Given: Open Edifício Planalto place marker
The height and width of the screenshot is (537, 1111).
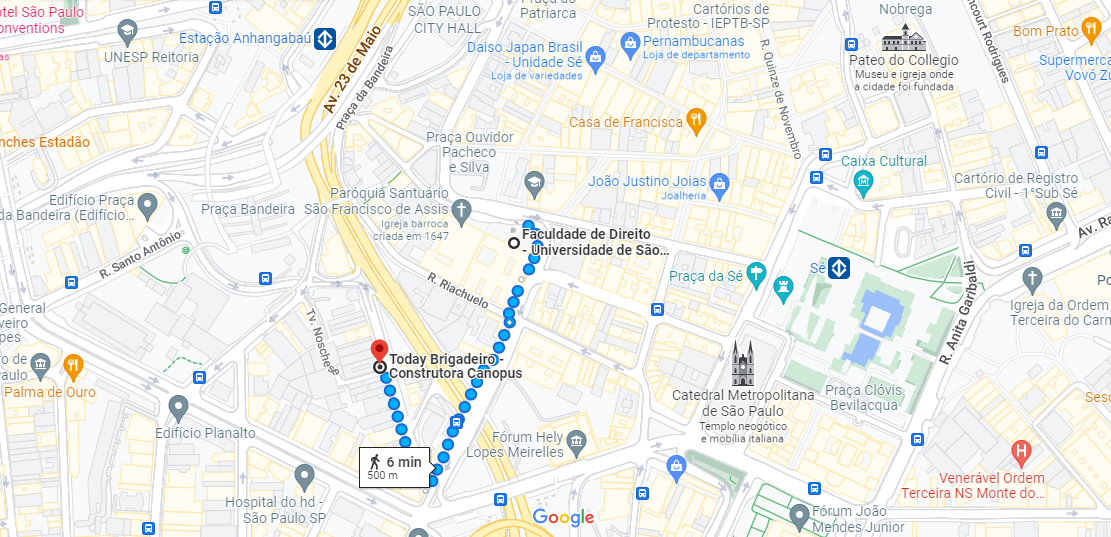Looking at the screenshot, I should (x=178, y=408).
